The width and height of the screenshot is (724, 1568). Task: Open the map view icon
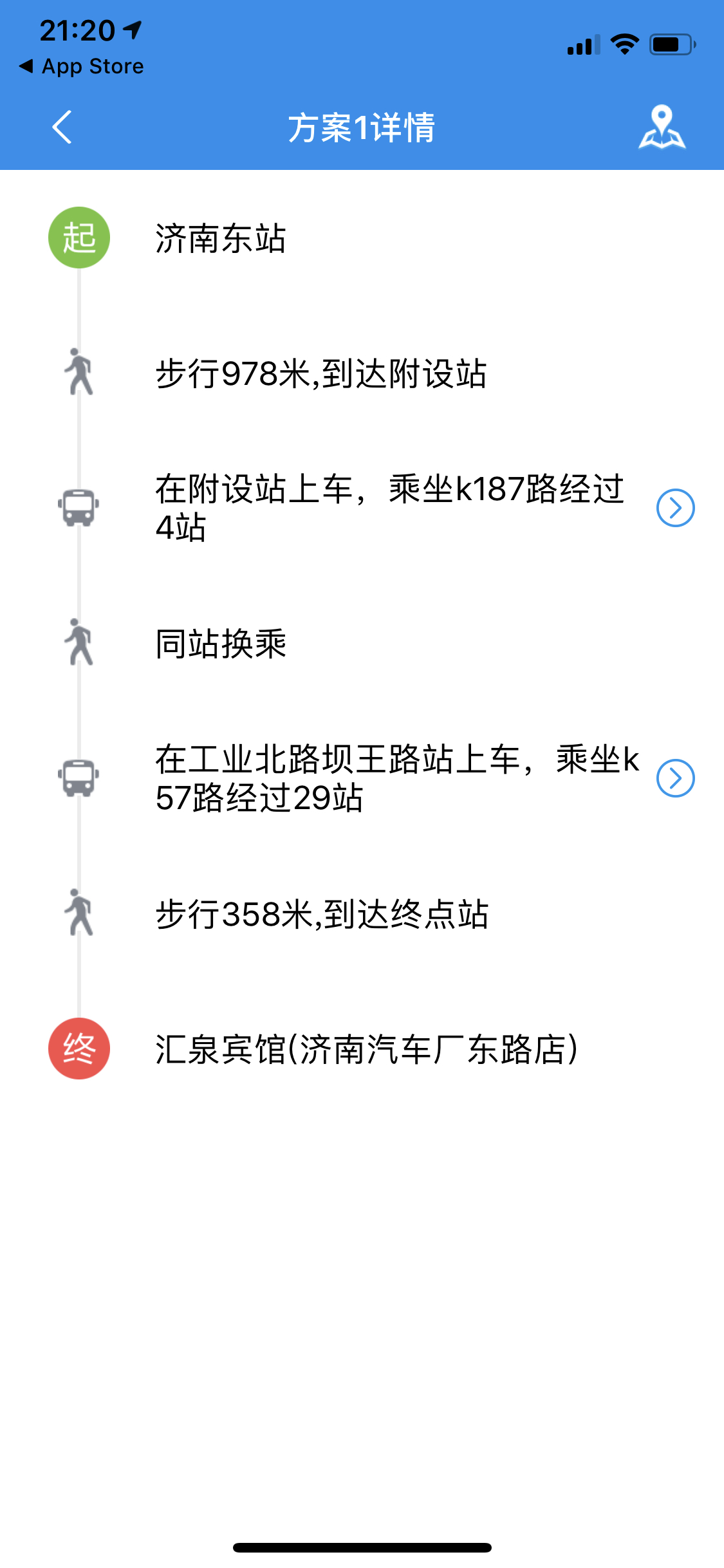tap(662, 127)
